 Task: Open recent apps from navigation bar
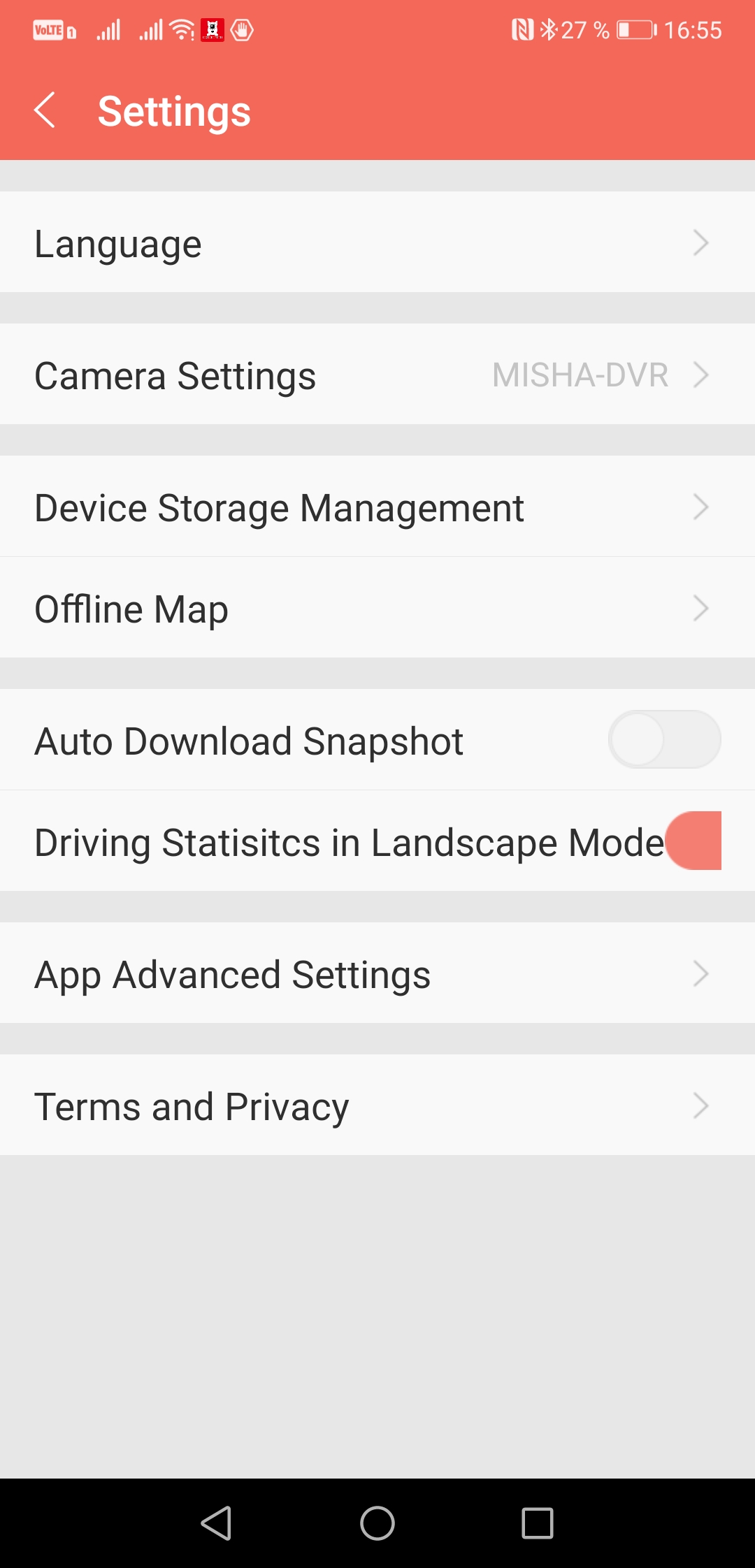tap(538, 1523)
